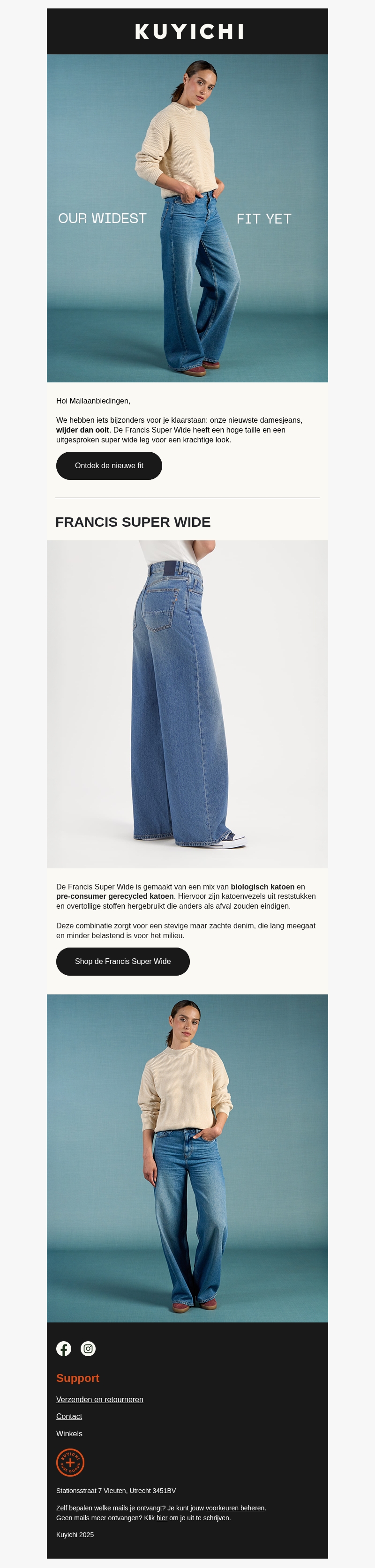
Task: Open the Contact link
Action: click(69, 1417)
